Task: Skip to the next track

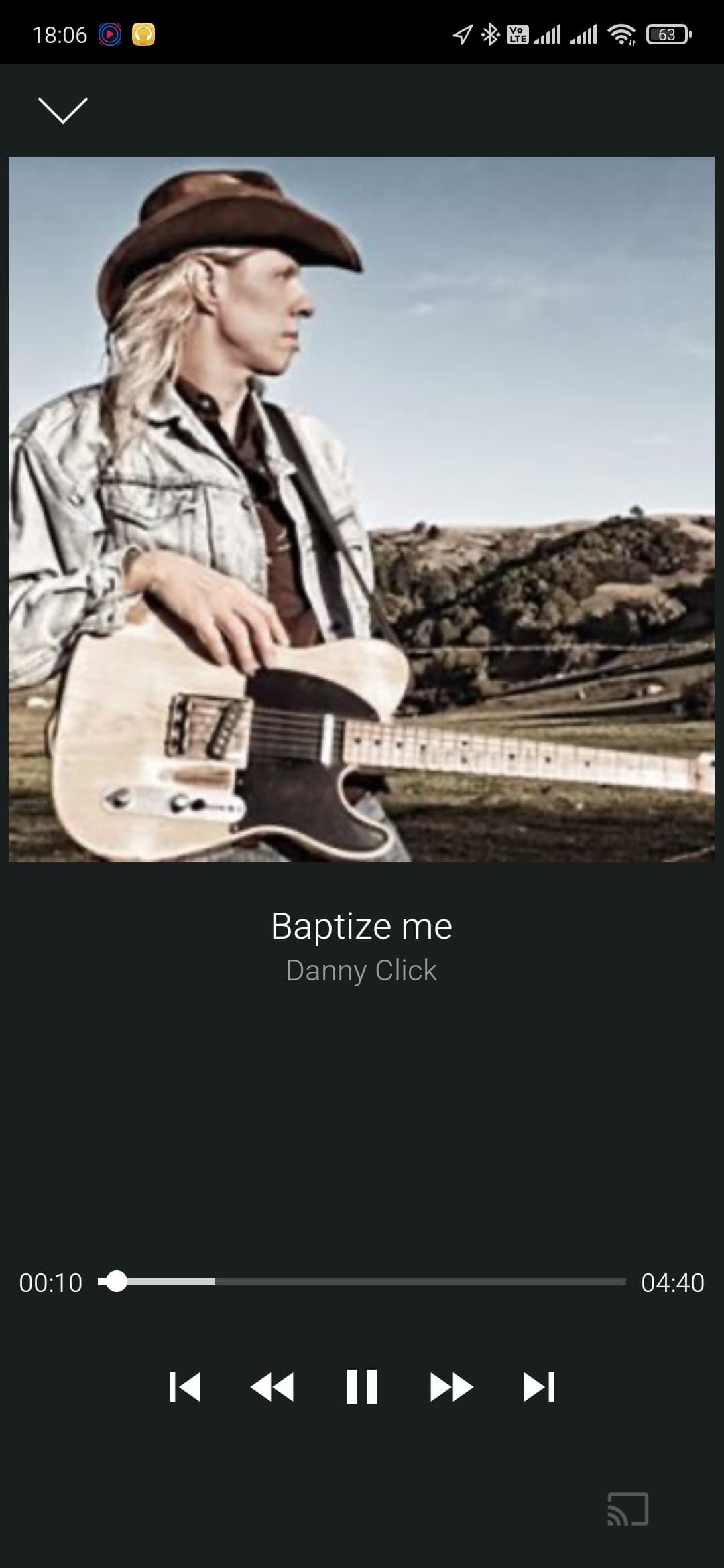Action: (x=538, y=1387)
